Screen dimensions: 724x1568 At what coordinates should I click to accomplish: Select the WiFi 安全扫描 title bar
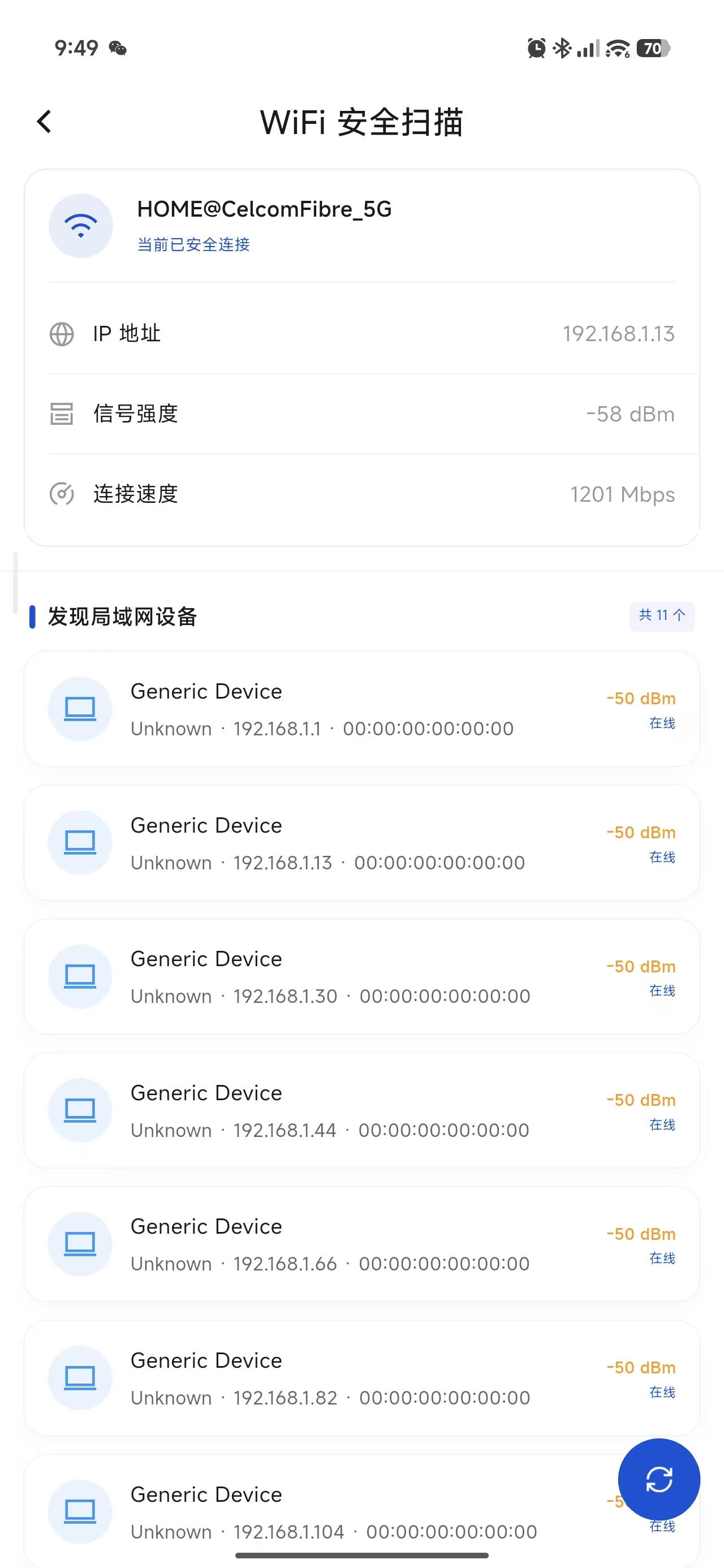361,122
